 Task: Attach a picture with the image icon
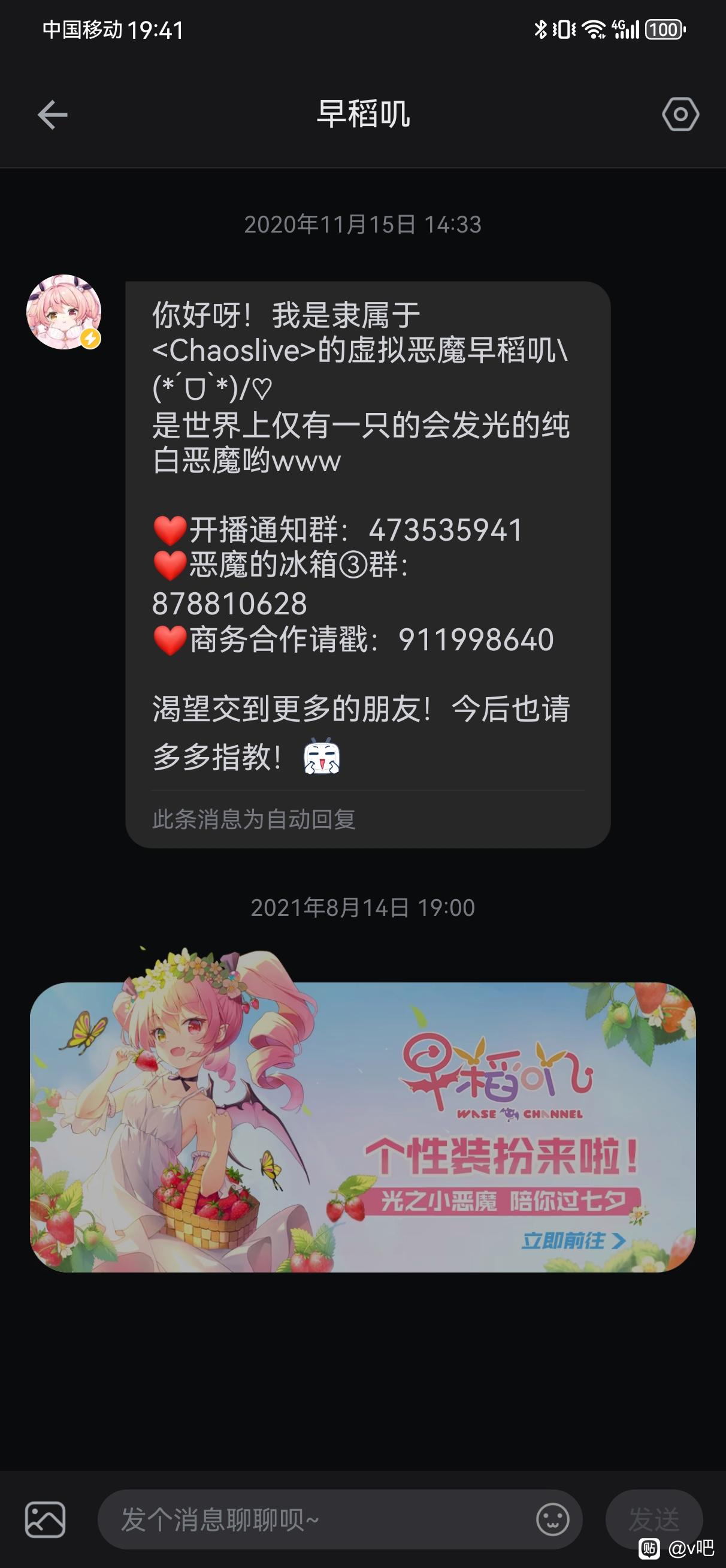click(45, 1520)
